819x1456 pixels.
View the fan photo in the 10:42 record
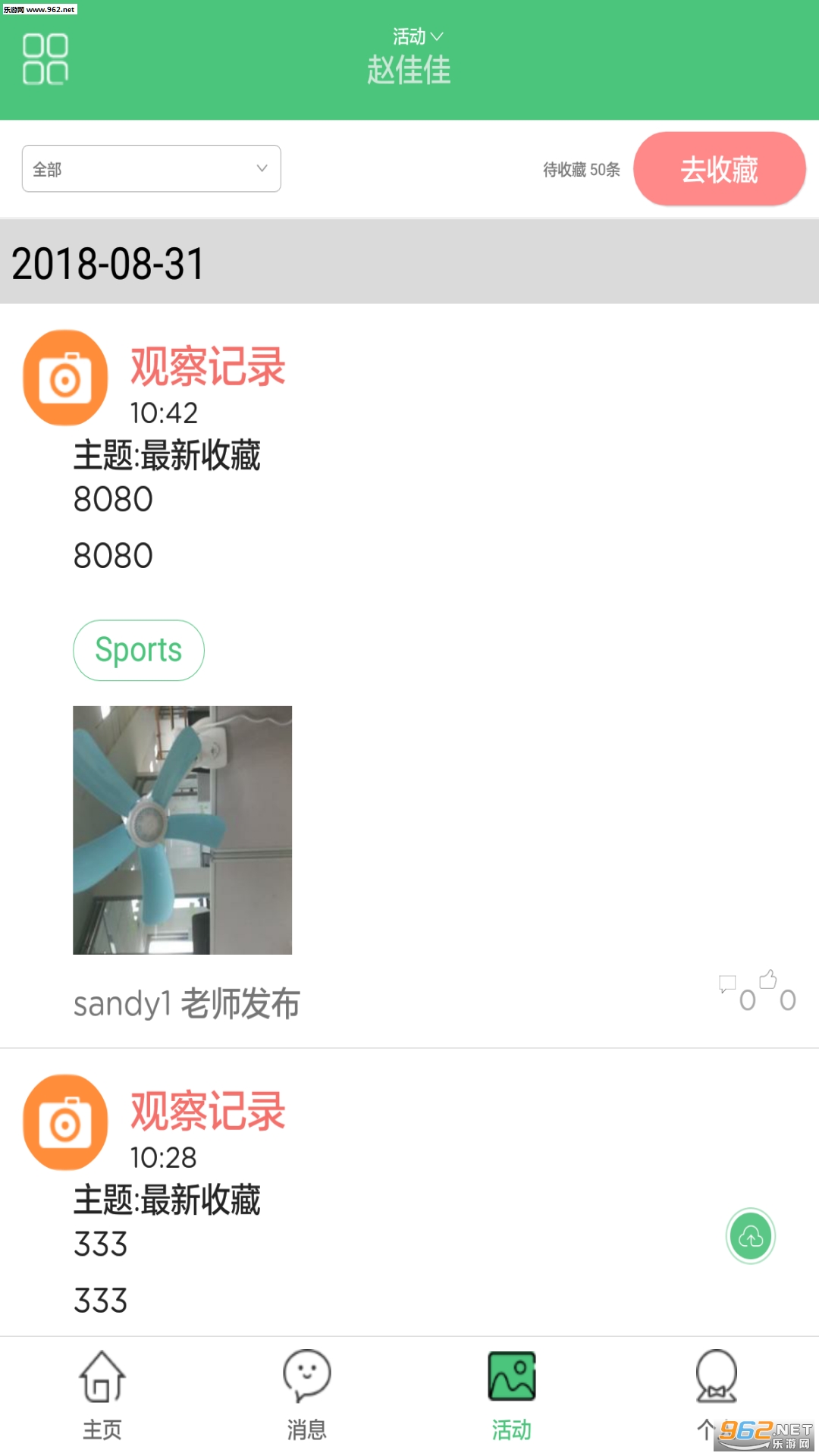tap(182, 830)
